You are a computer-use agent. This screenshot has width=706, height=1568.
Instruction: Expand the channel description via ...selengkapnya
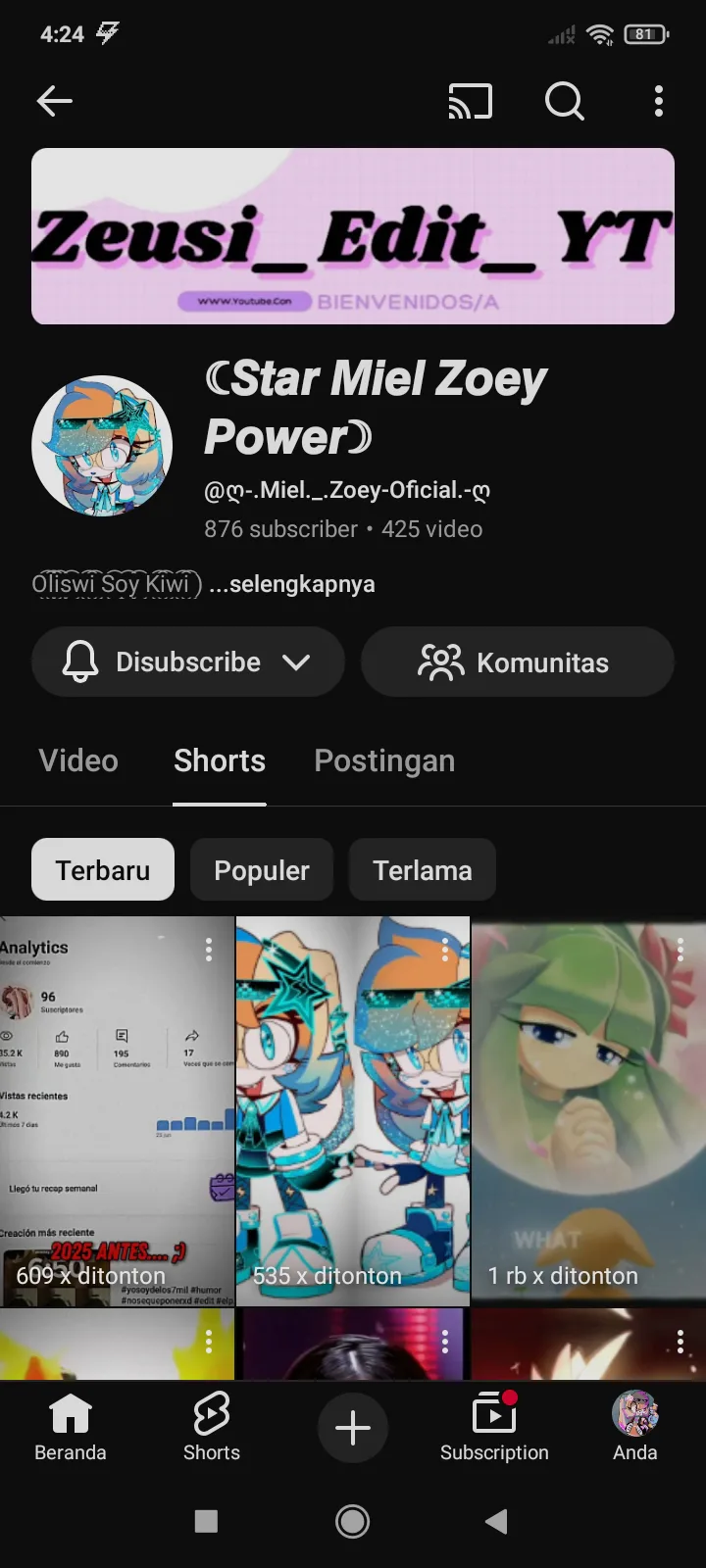(x=292, y=584)
